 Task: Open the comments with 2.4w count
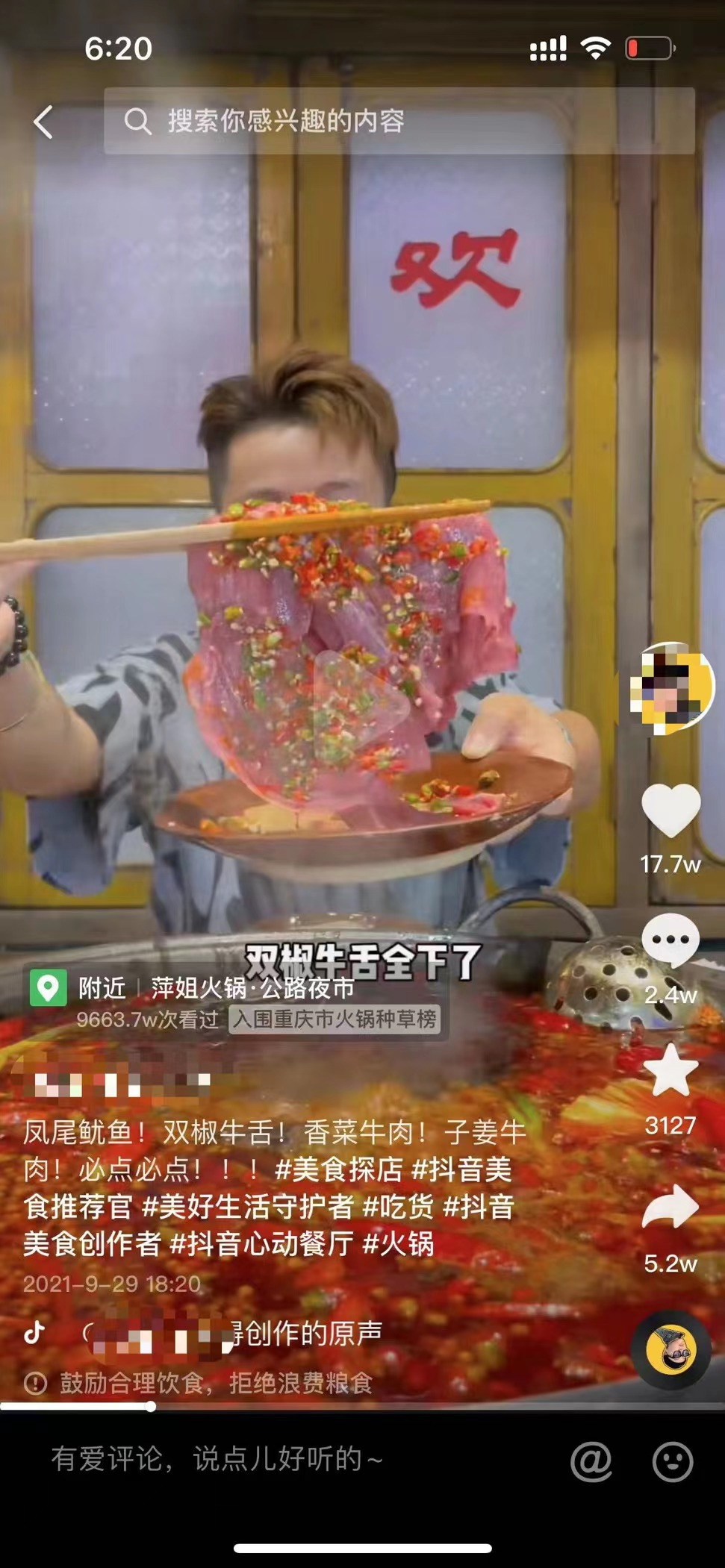pyautogui.click(x=670, y=942)
